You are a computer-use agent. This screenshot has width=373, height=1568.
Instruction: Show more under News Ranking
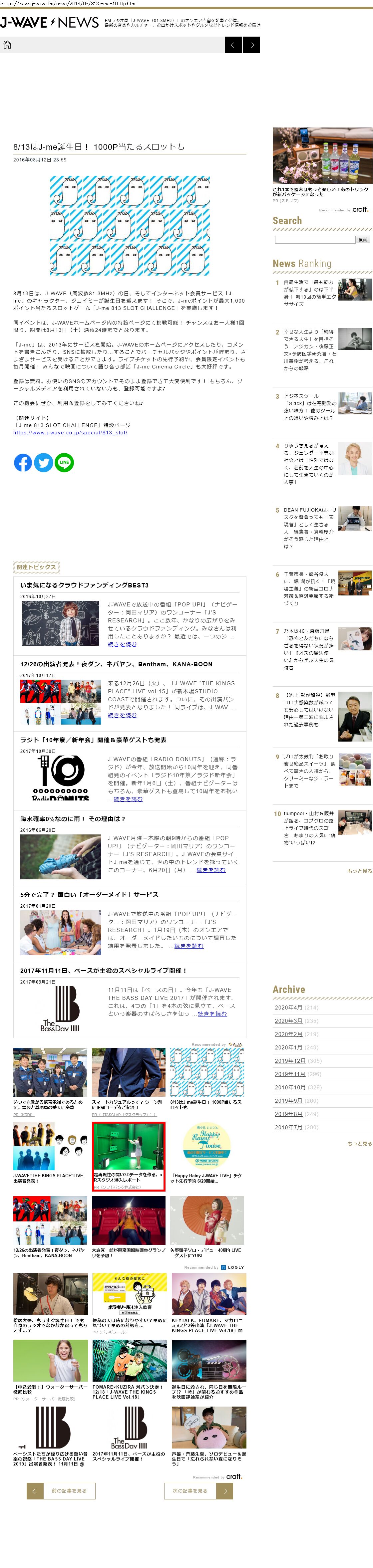pyautogui.click(x=359, y=871)
